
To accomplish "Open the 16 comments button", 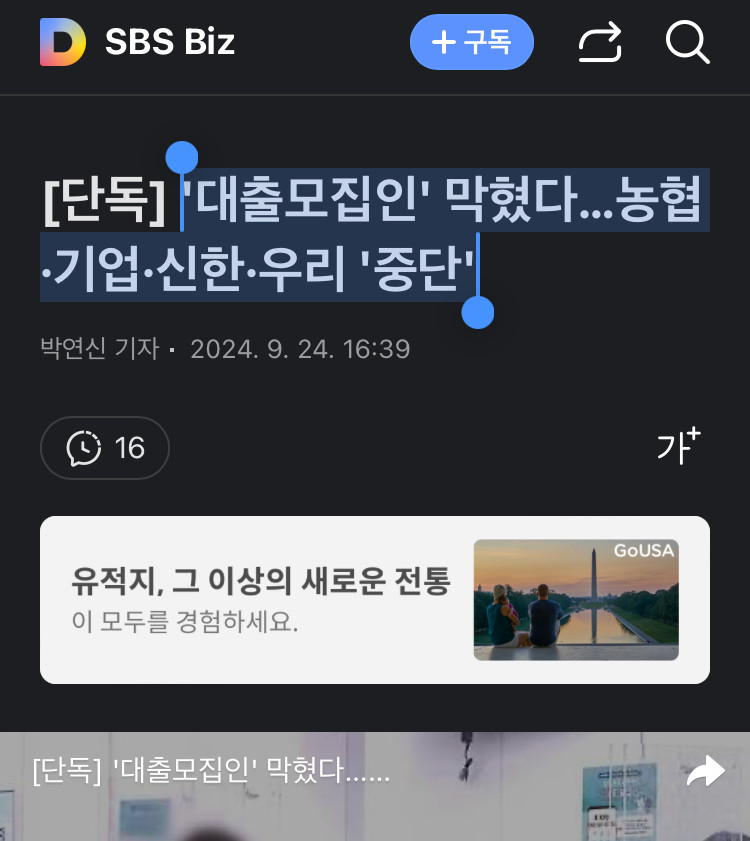I will click(x=105, y=448).
